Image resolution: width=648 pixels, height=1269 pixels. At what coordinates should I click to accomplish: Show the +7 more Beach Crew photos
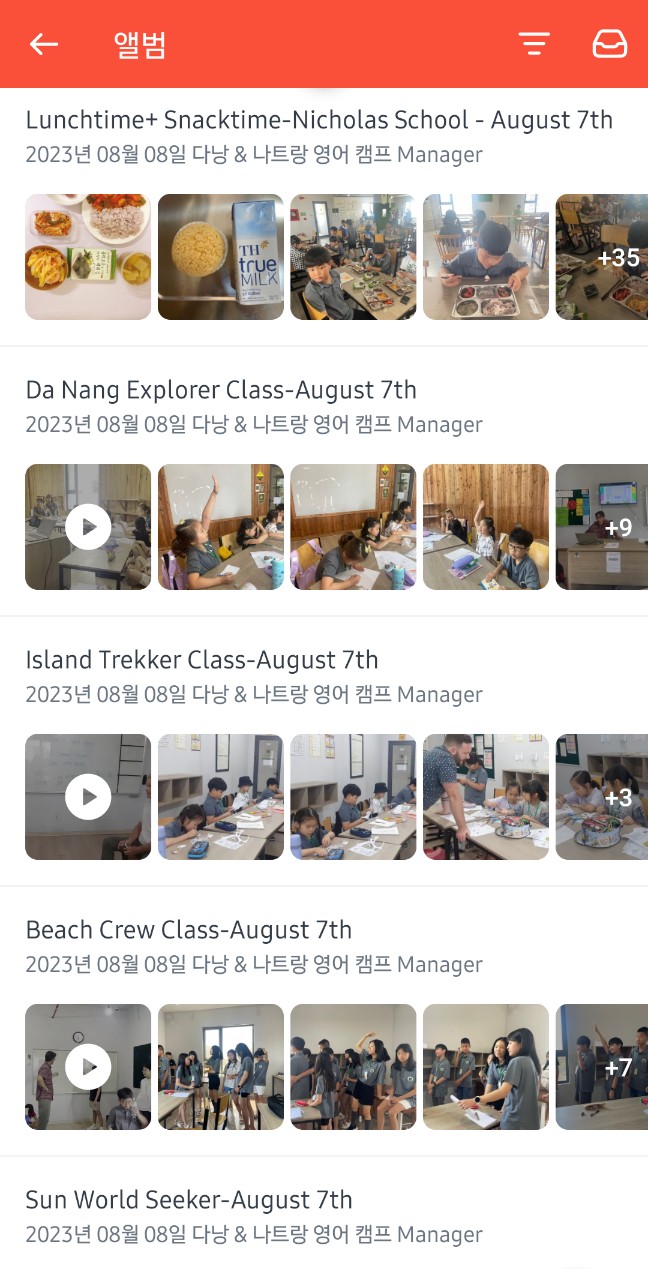pos(603,1067)
